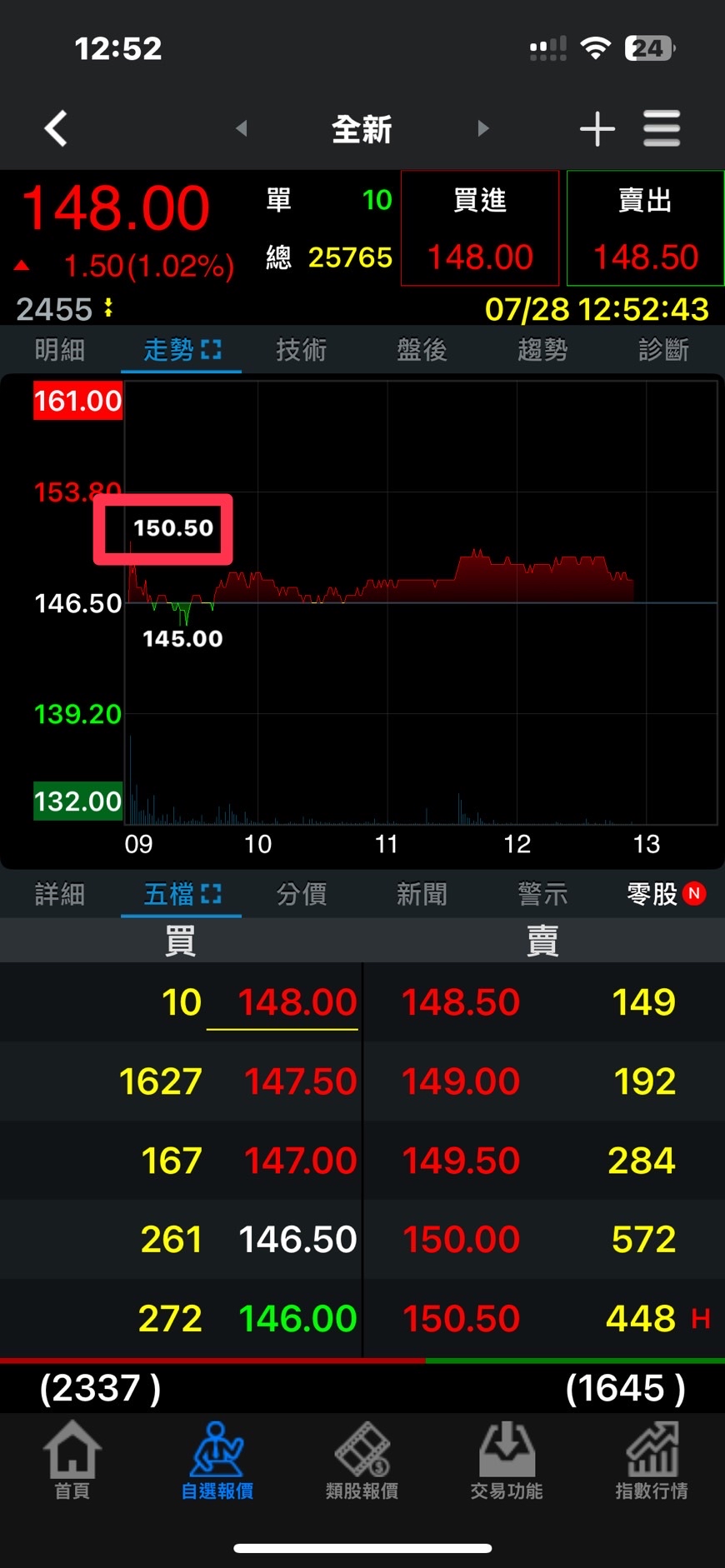Open the 診斷 diagnosis tab
The image size is (725, 1568).
point(664,350)
